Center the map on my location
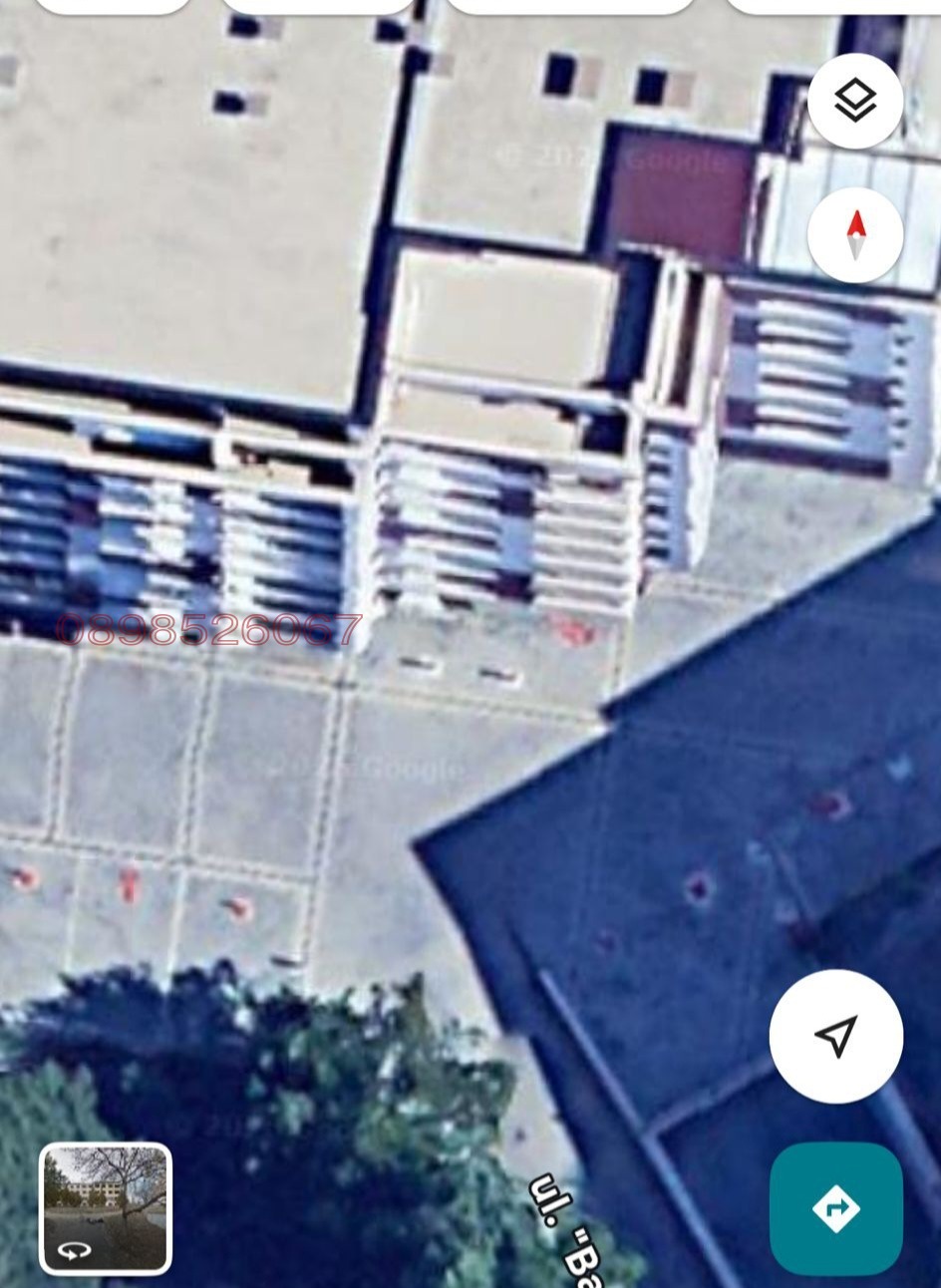941x1288 pixels. pos(835,1036)
